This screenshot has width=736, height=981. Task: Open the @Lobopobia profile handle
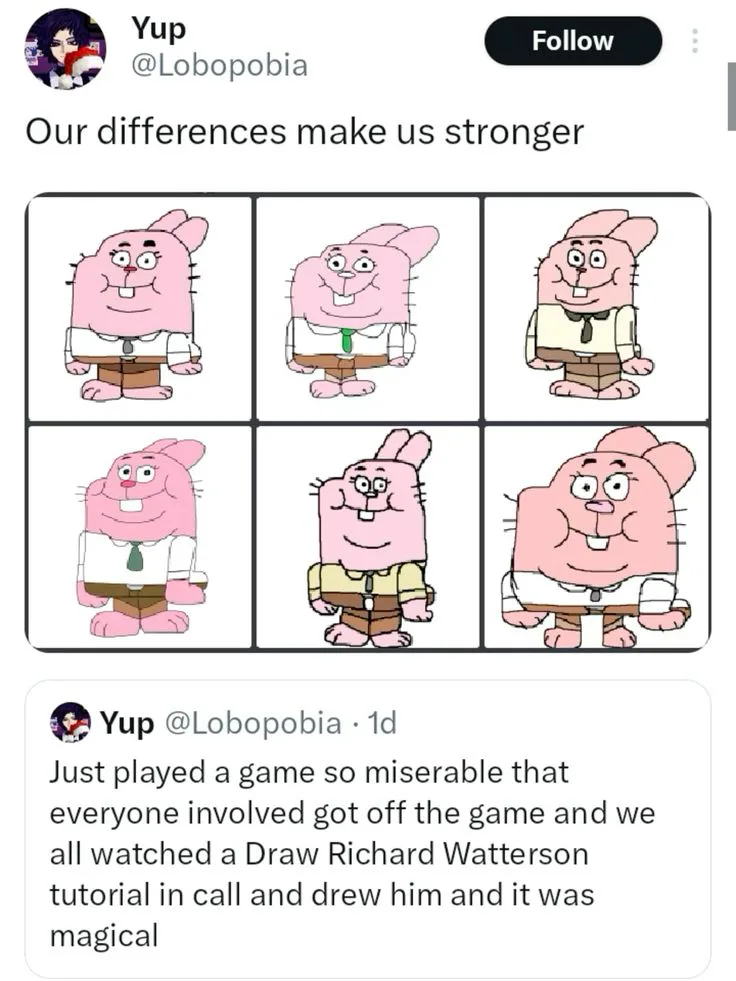[x=219, y=65]
